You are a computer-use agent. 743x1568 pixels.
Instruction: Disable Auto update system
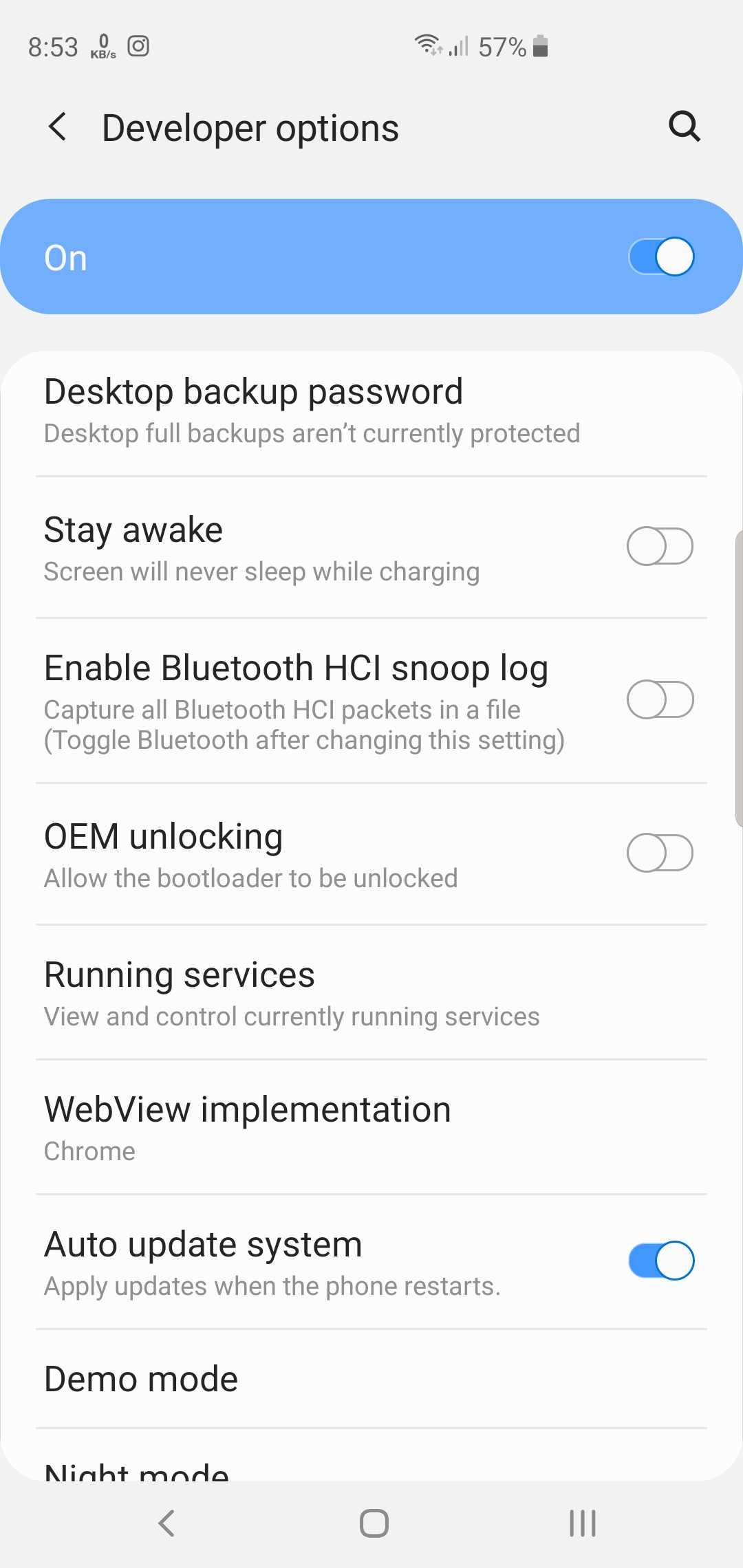(660, 1261)
